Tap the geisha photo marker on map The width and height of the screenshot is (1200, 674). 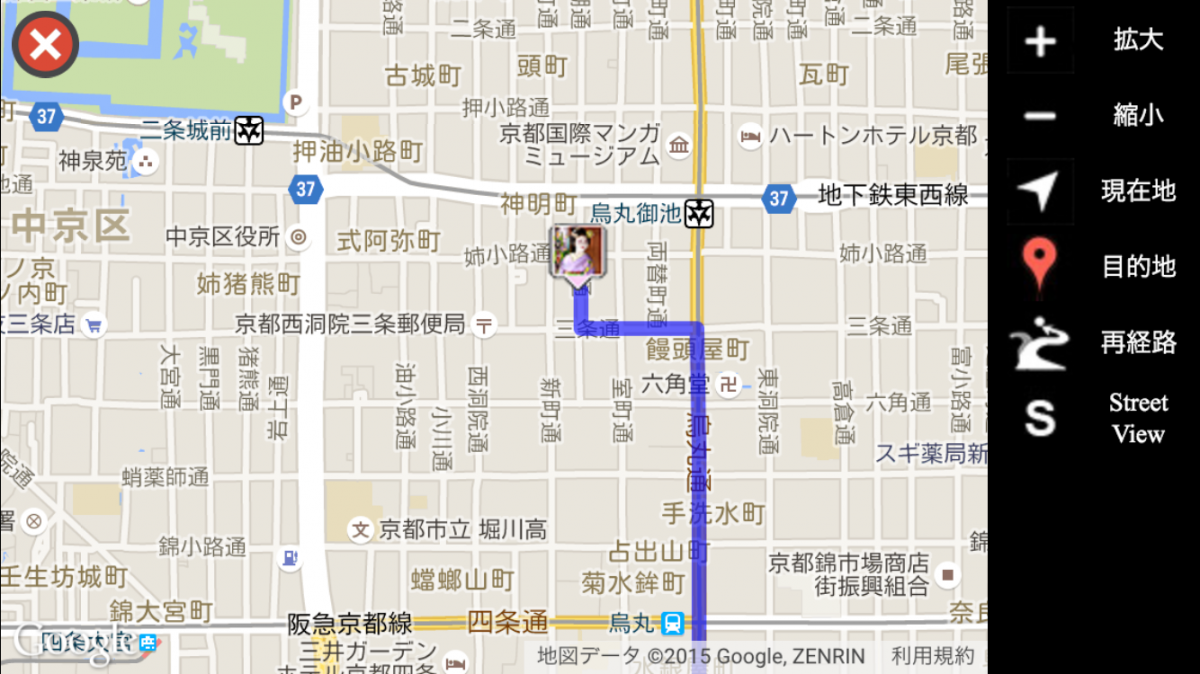point(578,252)
